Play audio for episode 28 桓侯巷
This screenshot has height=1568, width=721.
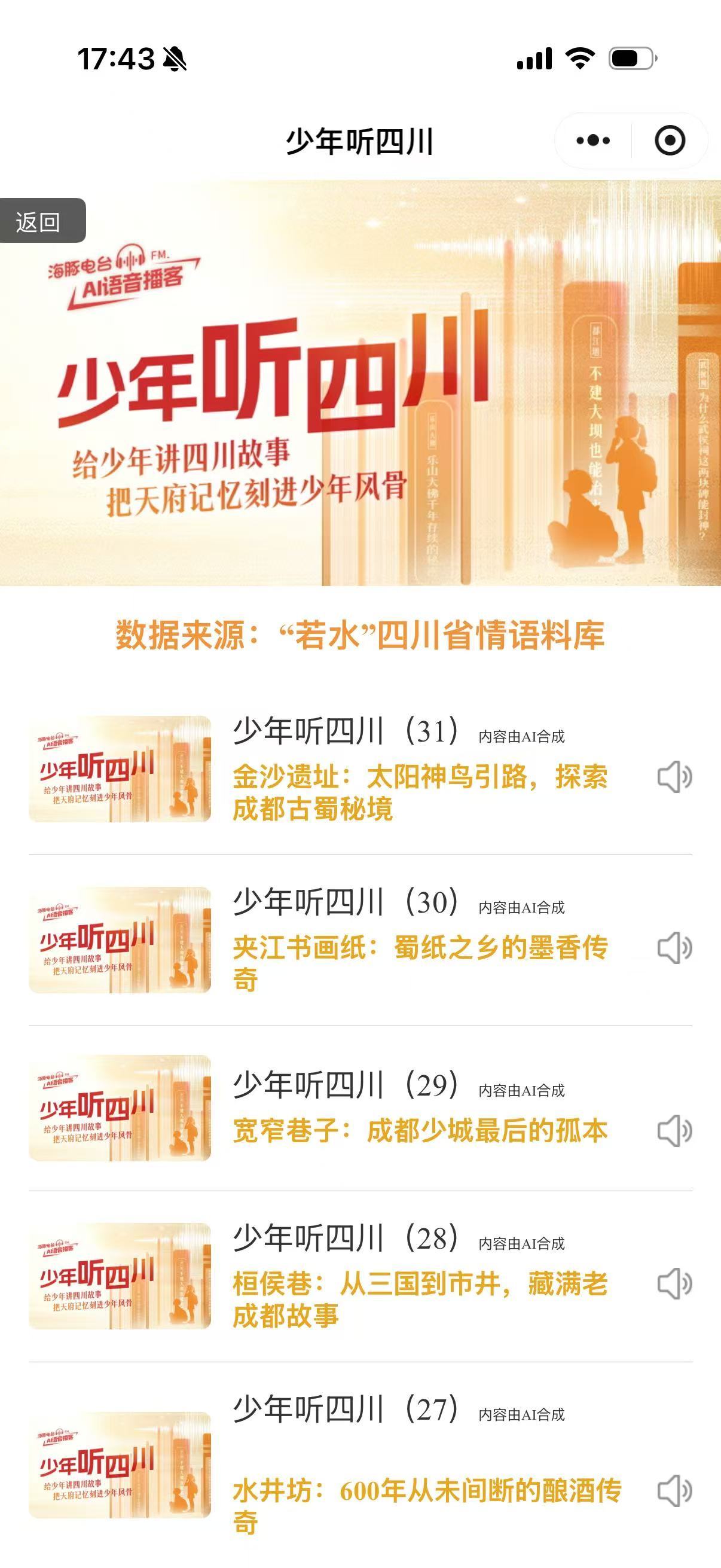pyautogui.click(x=674, y=1284)
